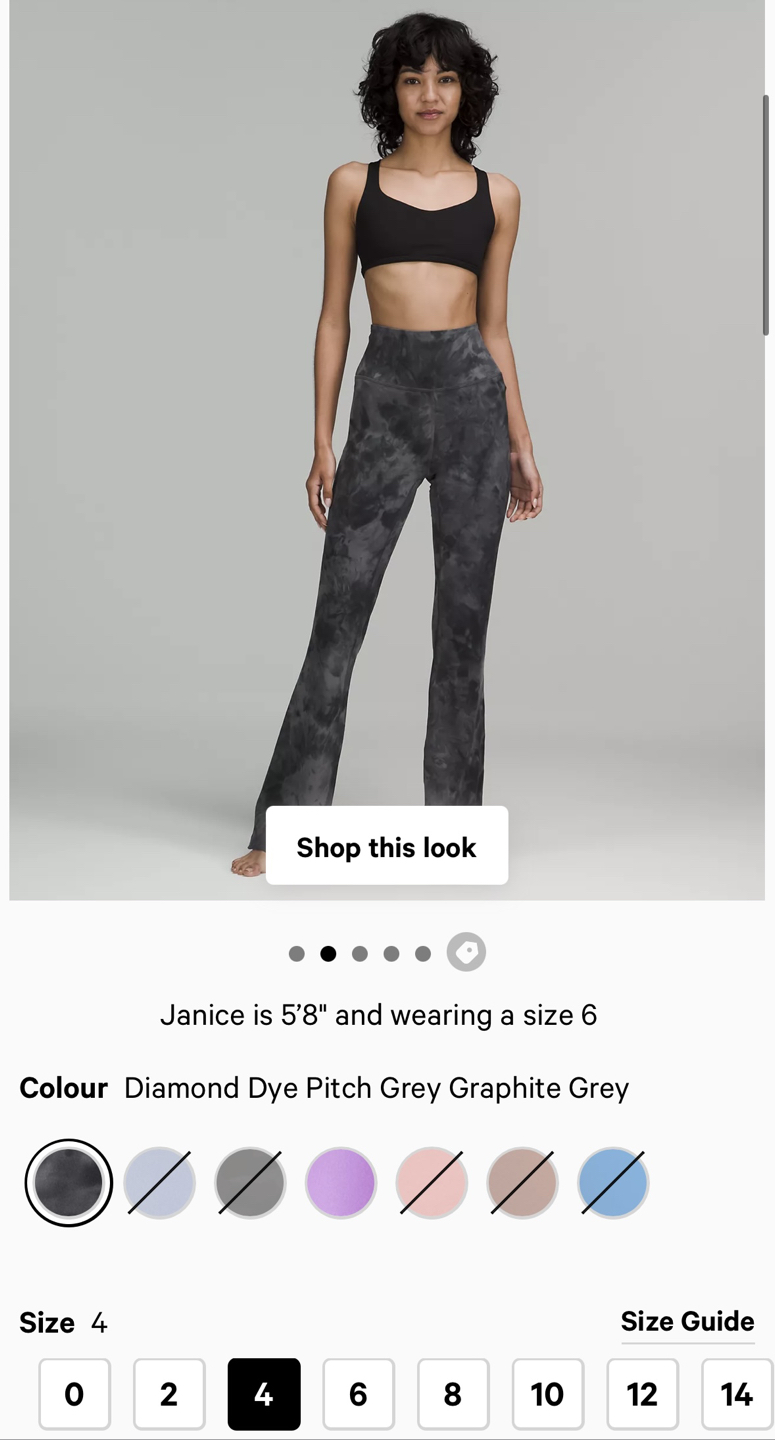Tap the selected size 4 button
Image resolution: width=775 pixels, height=1440 pixels.
(264, 1394)
